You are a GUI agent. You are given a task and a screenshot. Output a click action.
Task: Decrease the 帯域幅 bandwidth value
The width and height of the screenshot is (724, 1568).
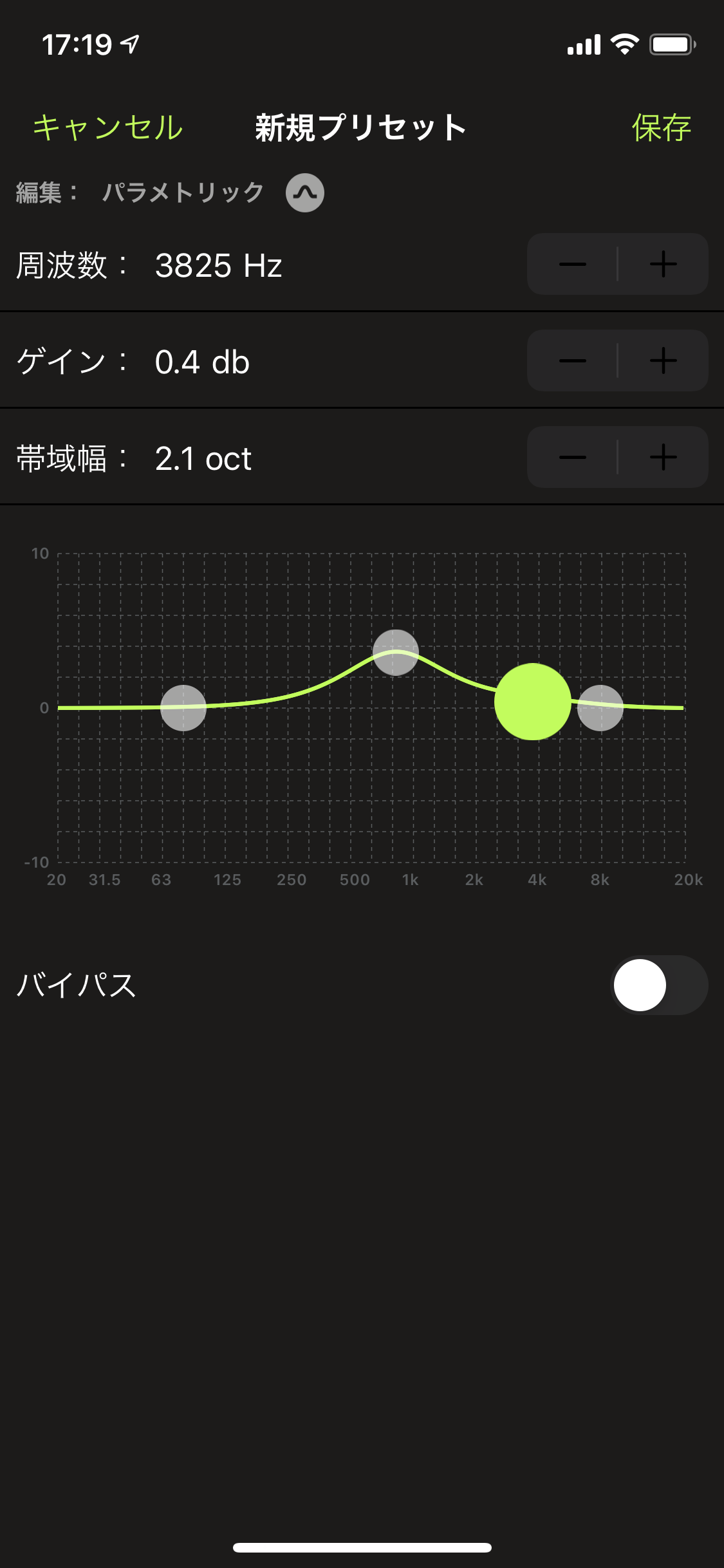[572, 458]
